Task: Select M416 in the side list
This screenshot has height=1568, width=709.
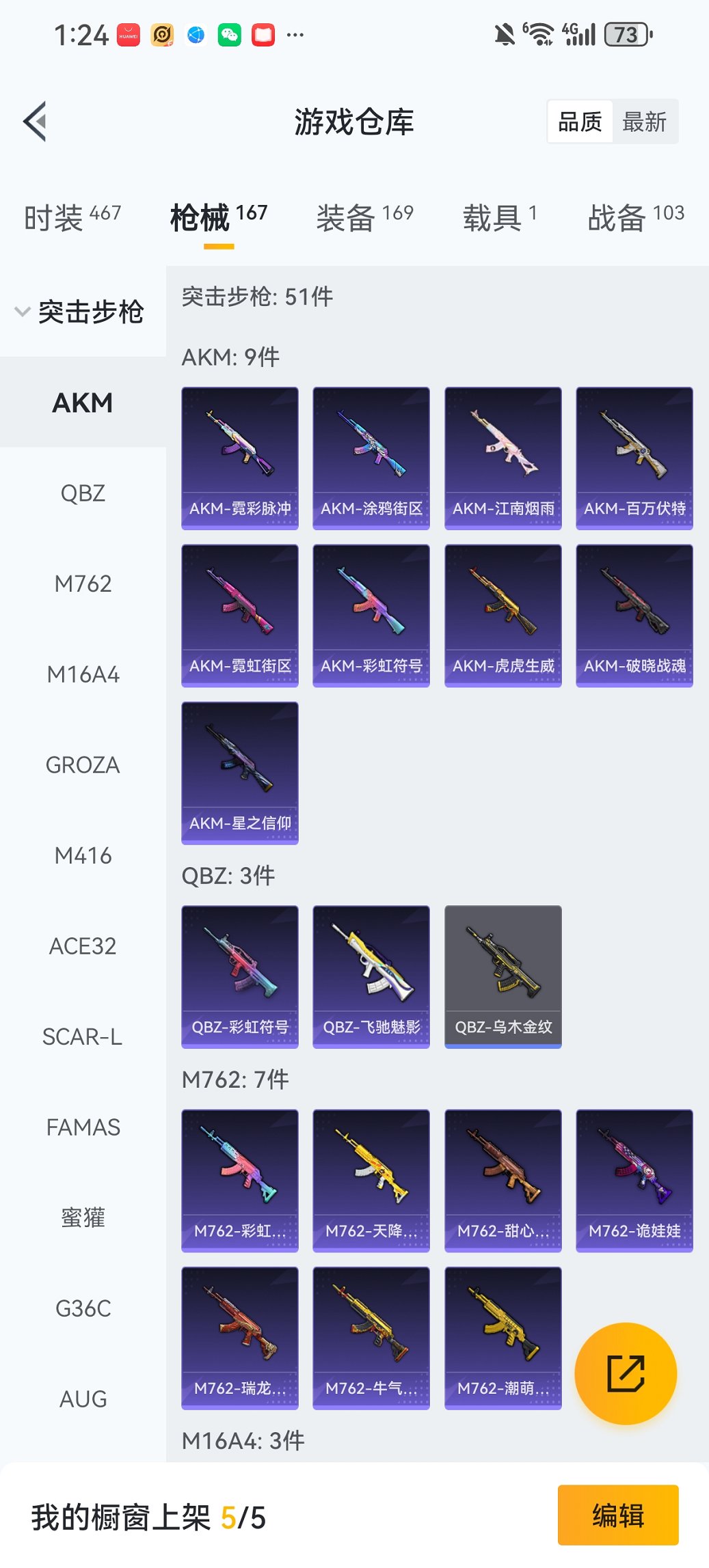Action: click(83, 855)
